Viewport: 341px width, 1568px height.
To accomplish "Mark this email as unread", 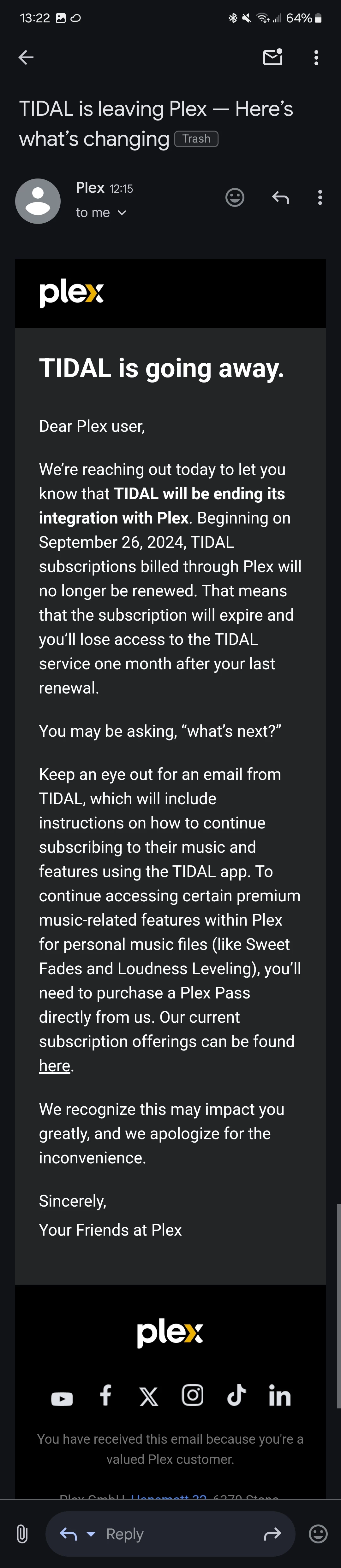I will (272, 57).
